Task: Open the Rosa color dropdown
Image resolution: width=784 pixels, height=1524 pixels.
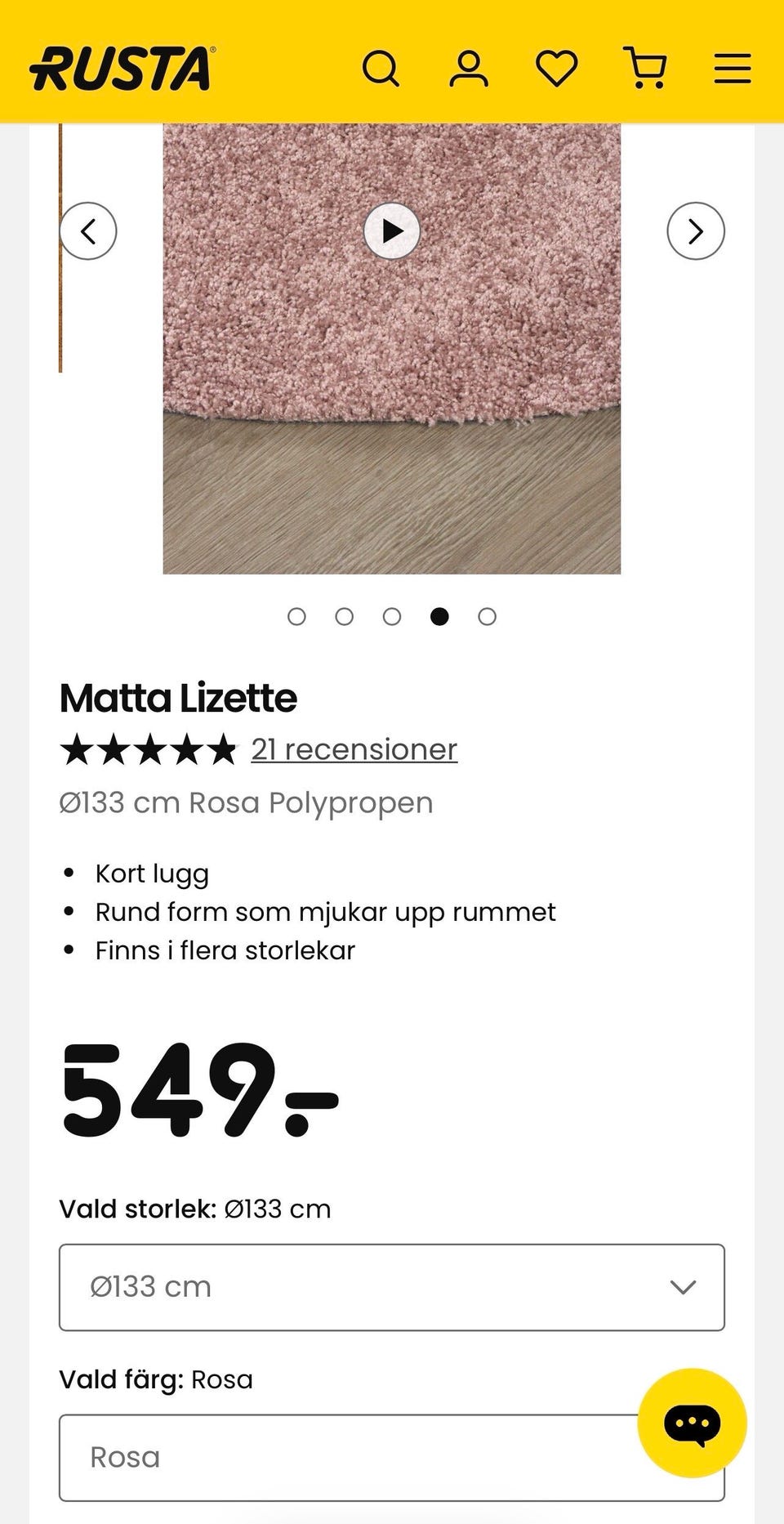Action: click(390, 1457)
